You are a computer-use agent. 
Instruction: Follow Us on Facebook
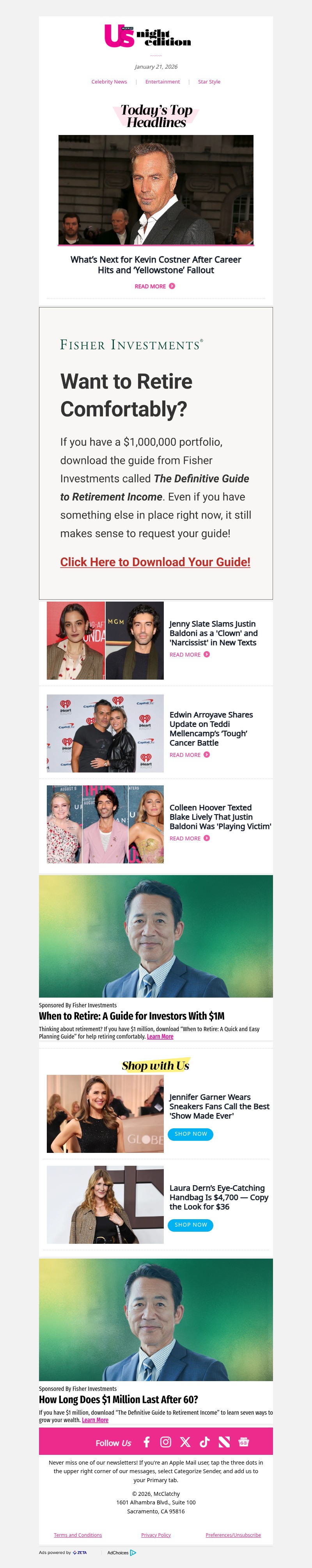[147, 1442]
